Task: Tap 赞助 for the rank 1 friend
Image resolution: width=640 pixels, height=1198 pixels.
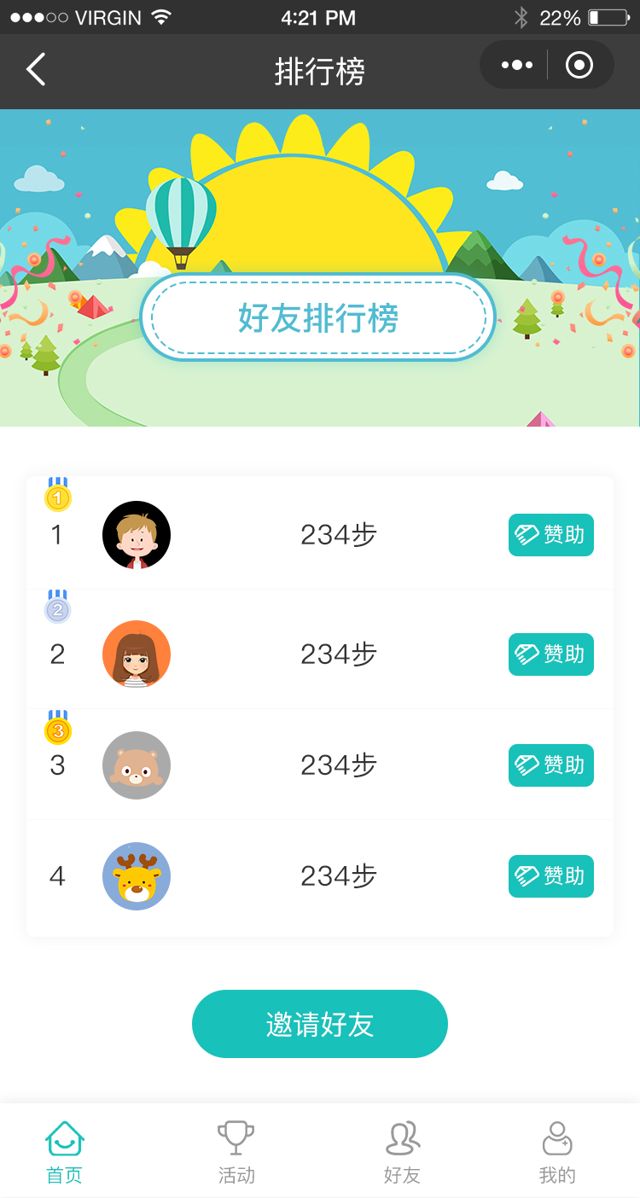Action: (551, 535)
